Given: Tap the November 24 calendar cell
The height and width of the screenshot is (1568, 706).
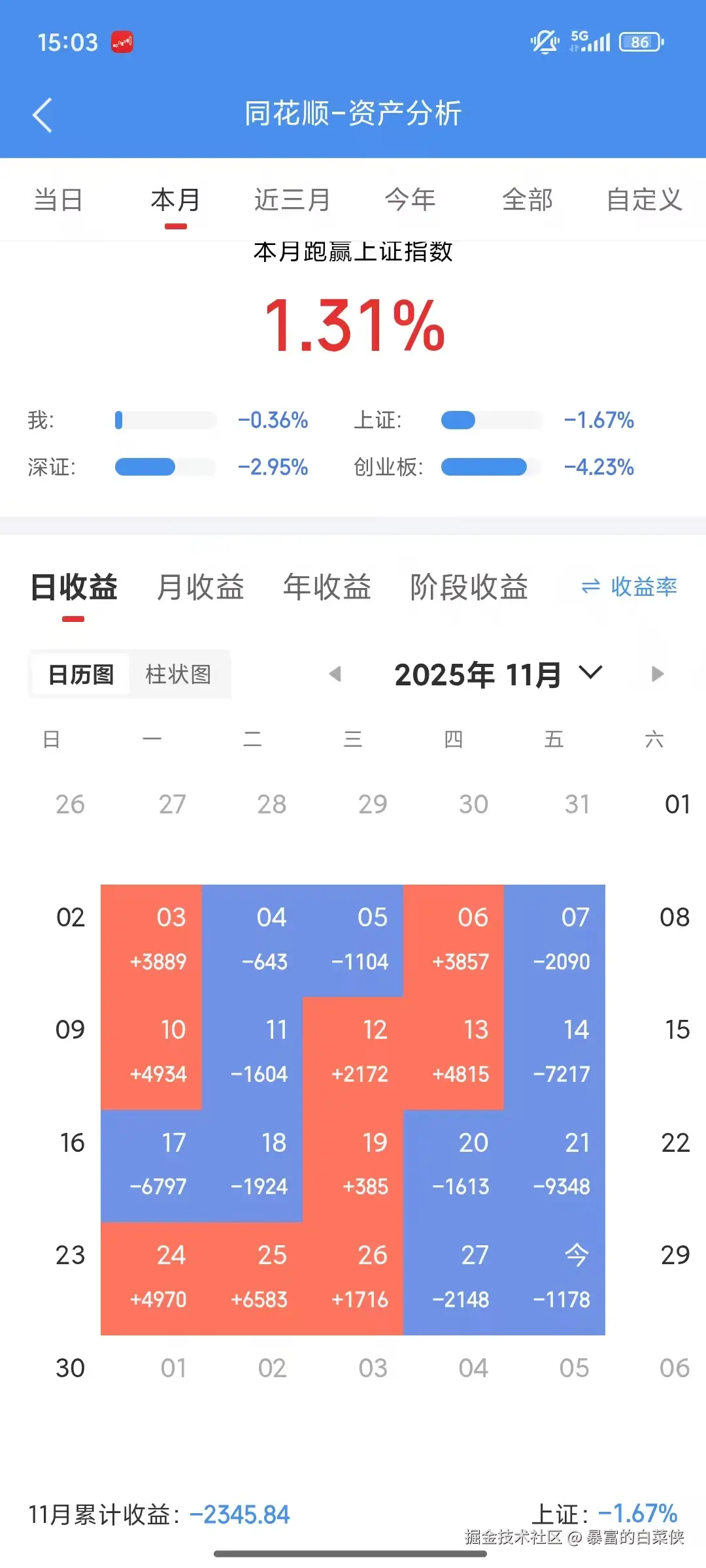Looking at the screenshot, I should (x=171, y=1274).
